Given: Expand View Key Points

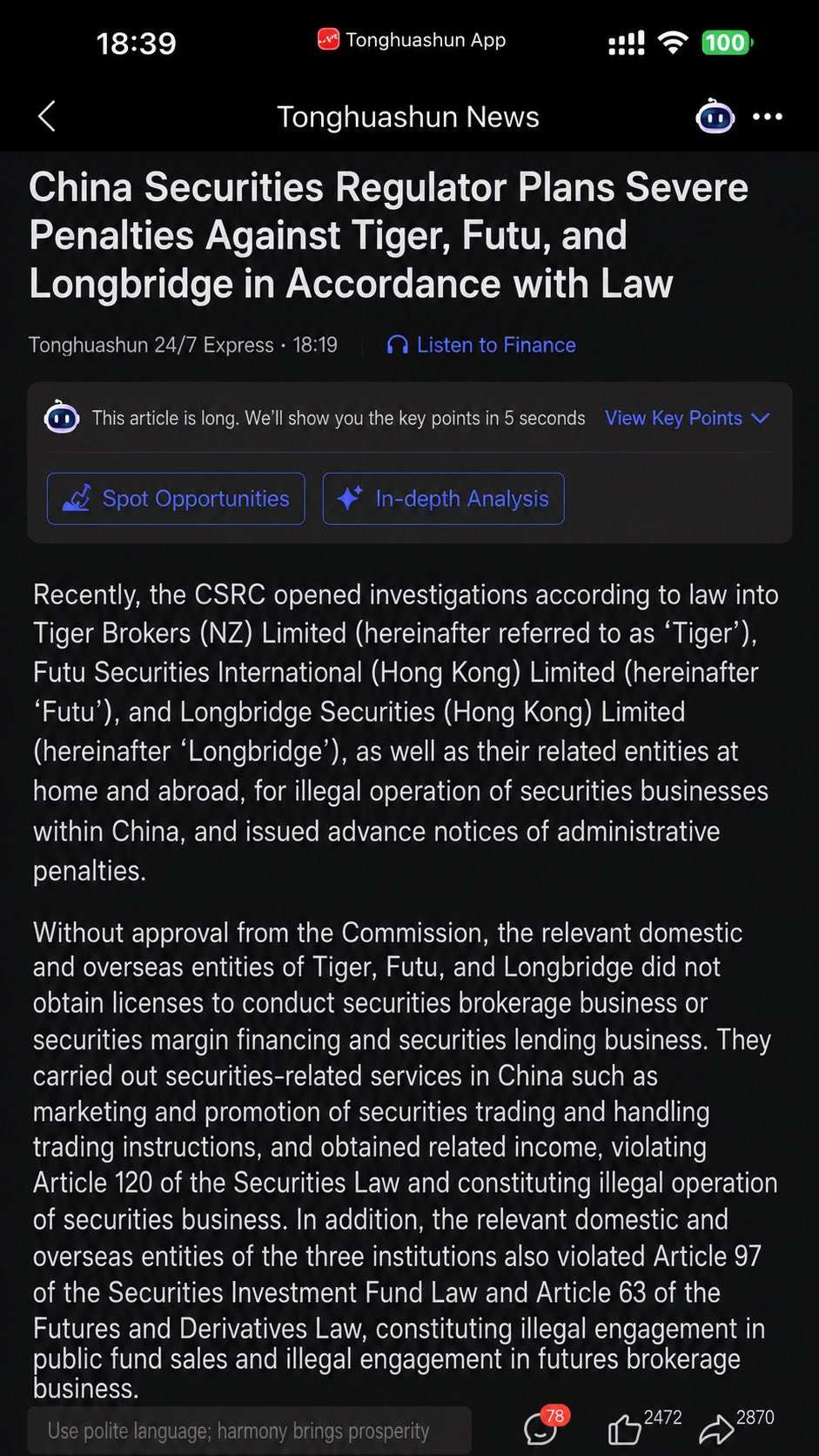Looking at the screenshot, I should point(687,418).
